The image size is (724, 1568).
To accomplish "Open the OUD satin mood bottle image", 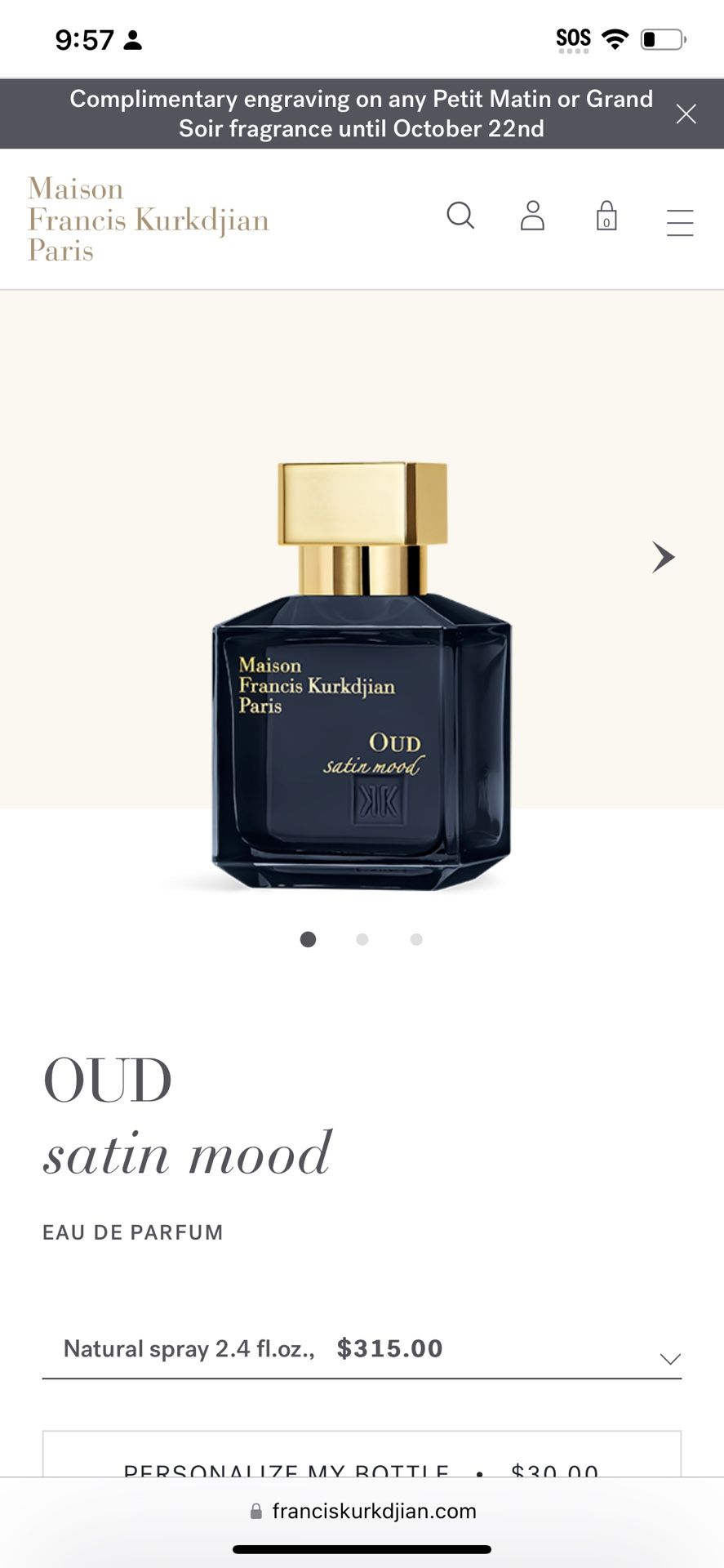I will point(362,675).
